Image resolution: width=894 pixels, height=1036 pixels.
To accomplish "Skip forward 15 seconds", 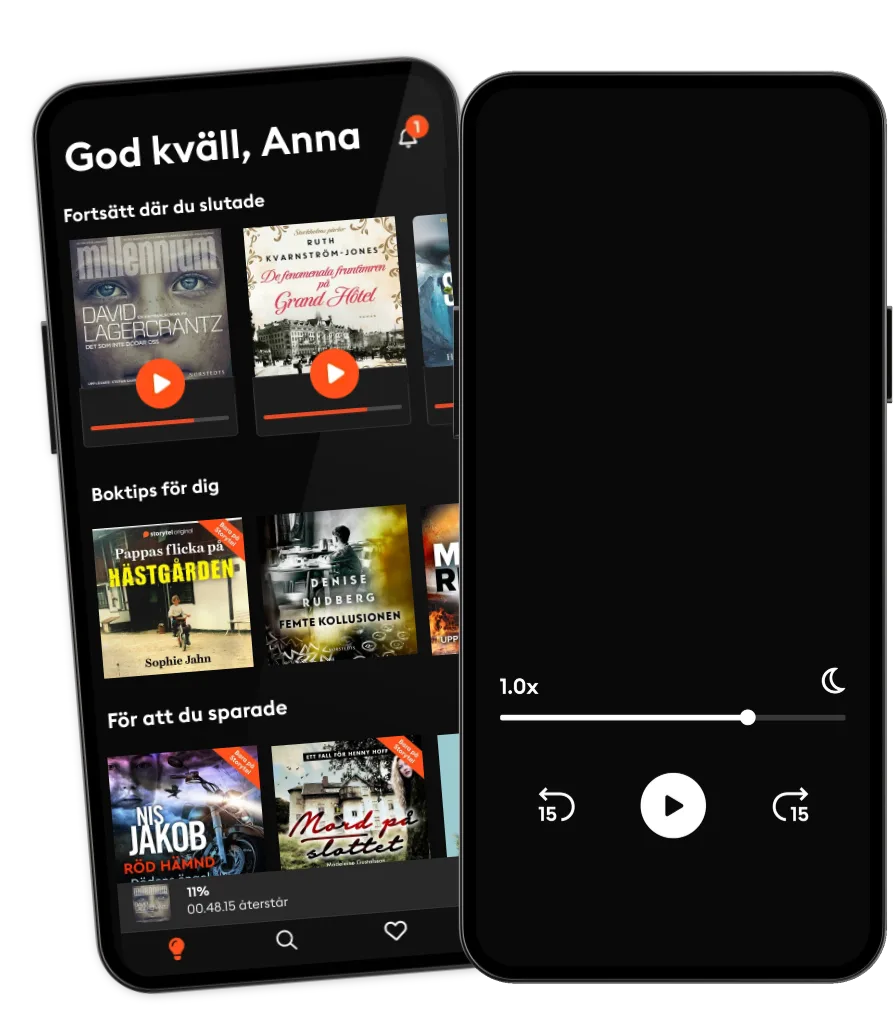I will pyautogui.click(x=793, y=805).
